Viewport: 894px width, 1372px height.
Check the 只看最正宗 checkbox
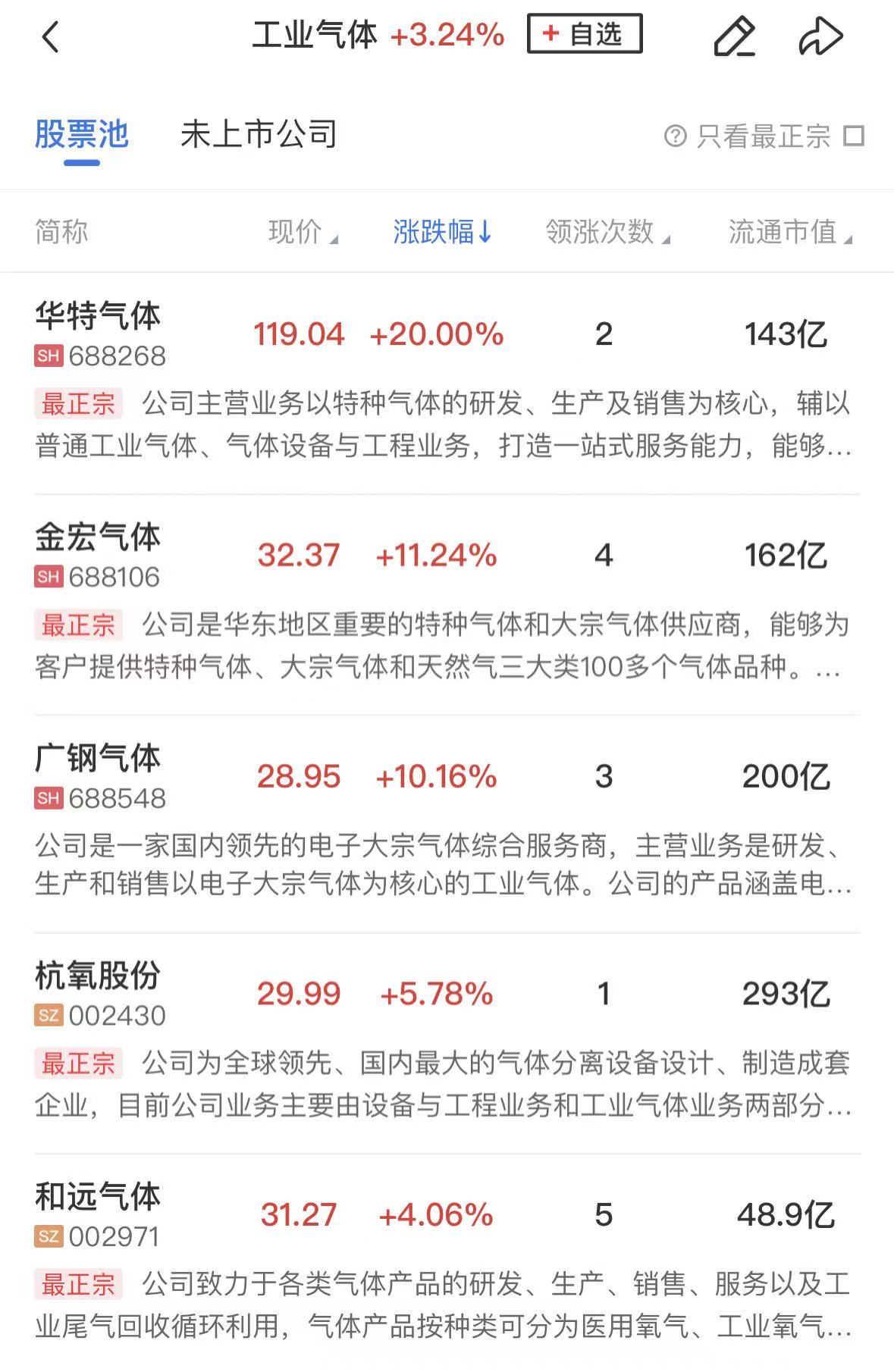pos(854,136)
